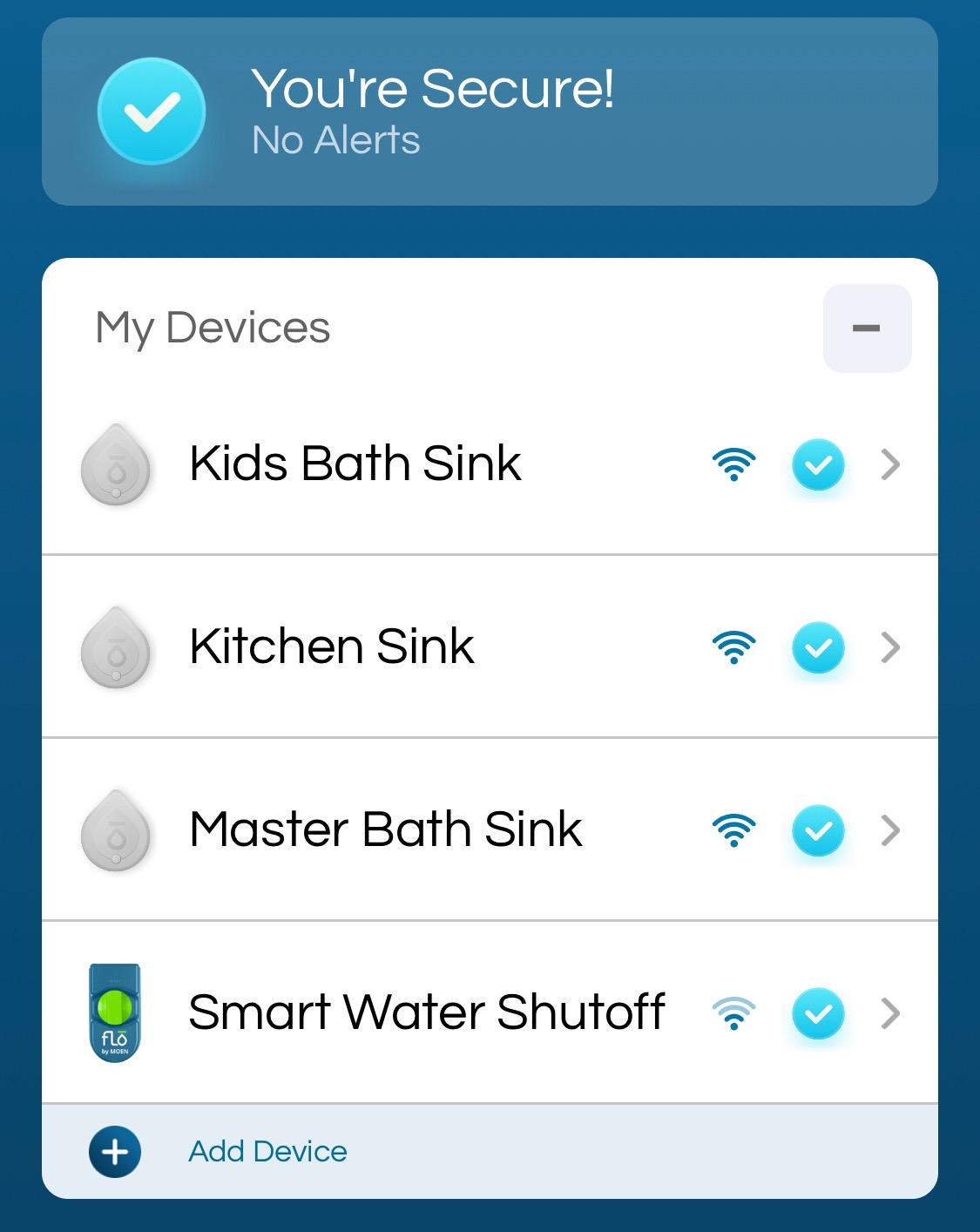Image resolution: width=980 pixels, height=1232 pixels.
Task: Click the plus button to add a device
Action: 114,1150
